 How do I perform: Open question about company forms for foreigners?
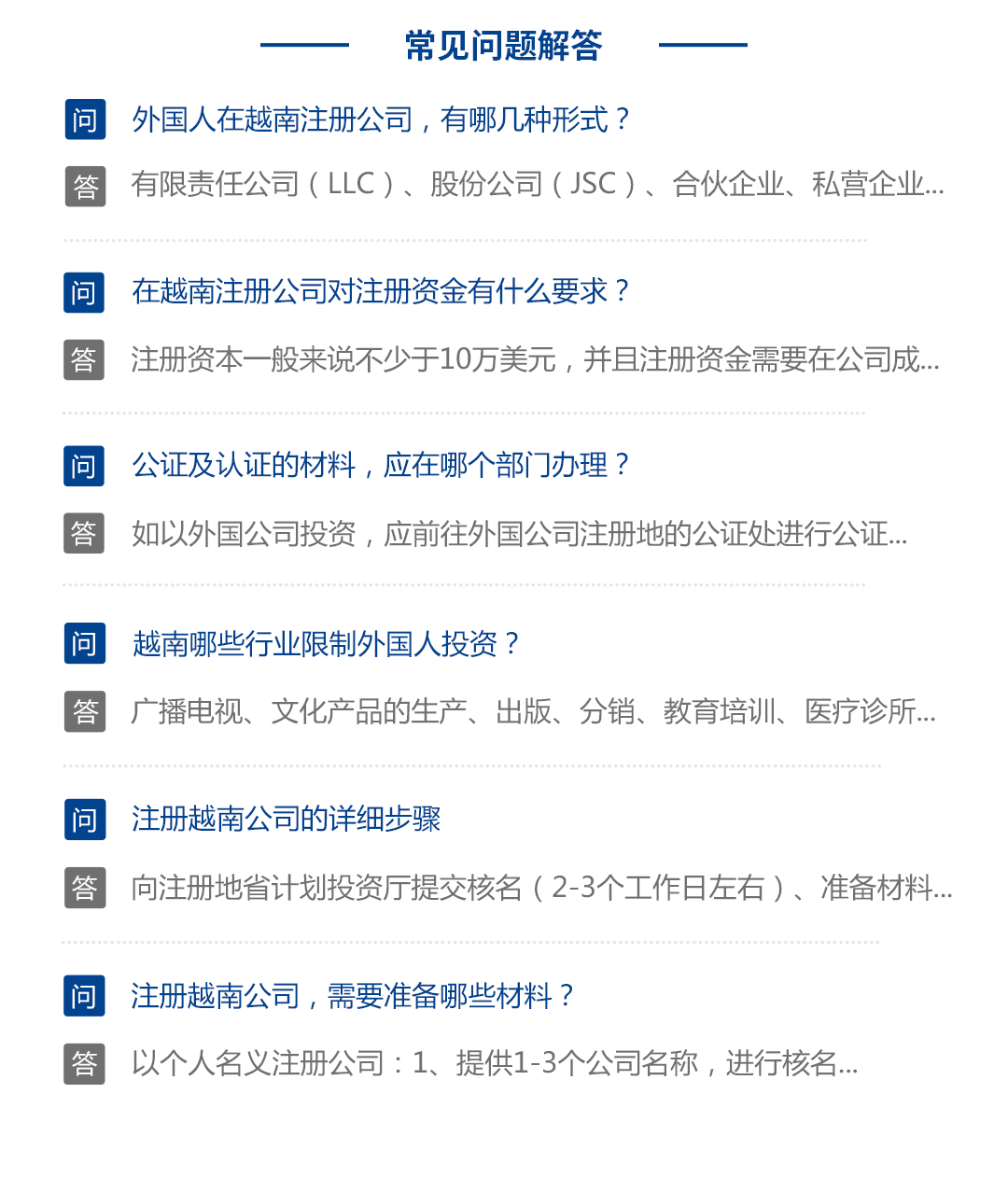381,119
